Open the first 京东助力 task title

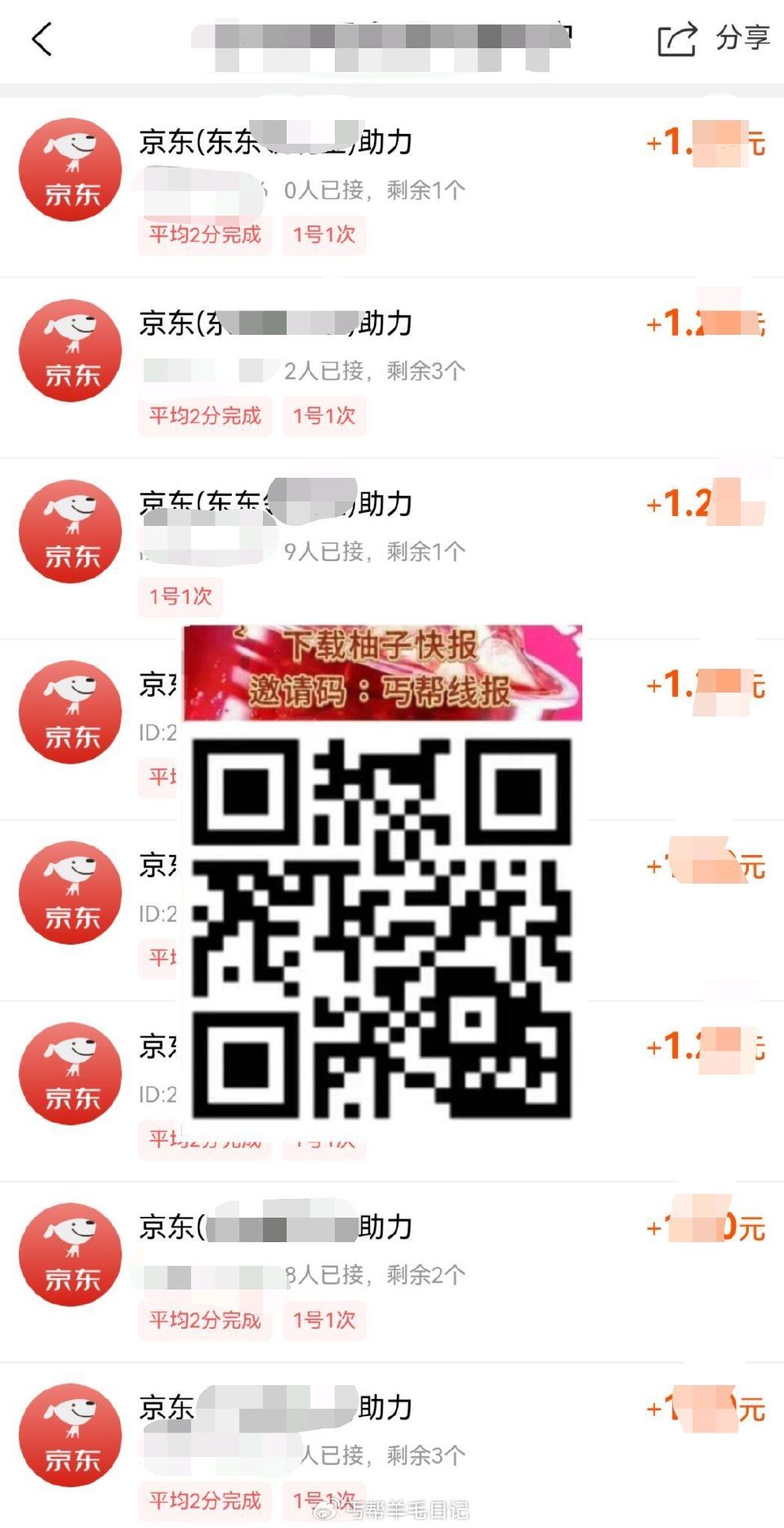pos(274,140)
